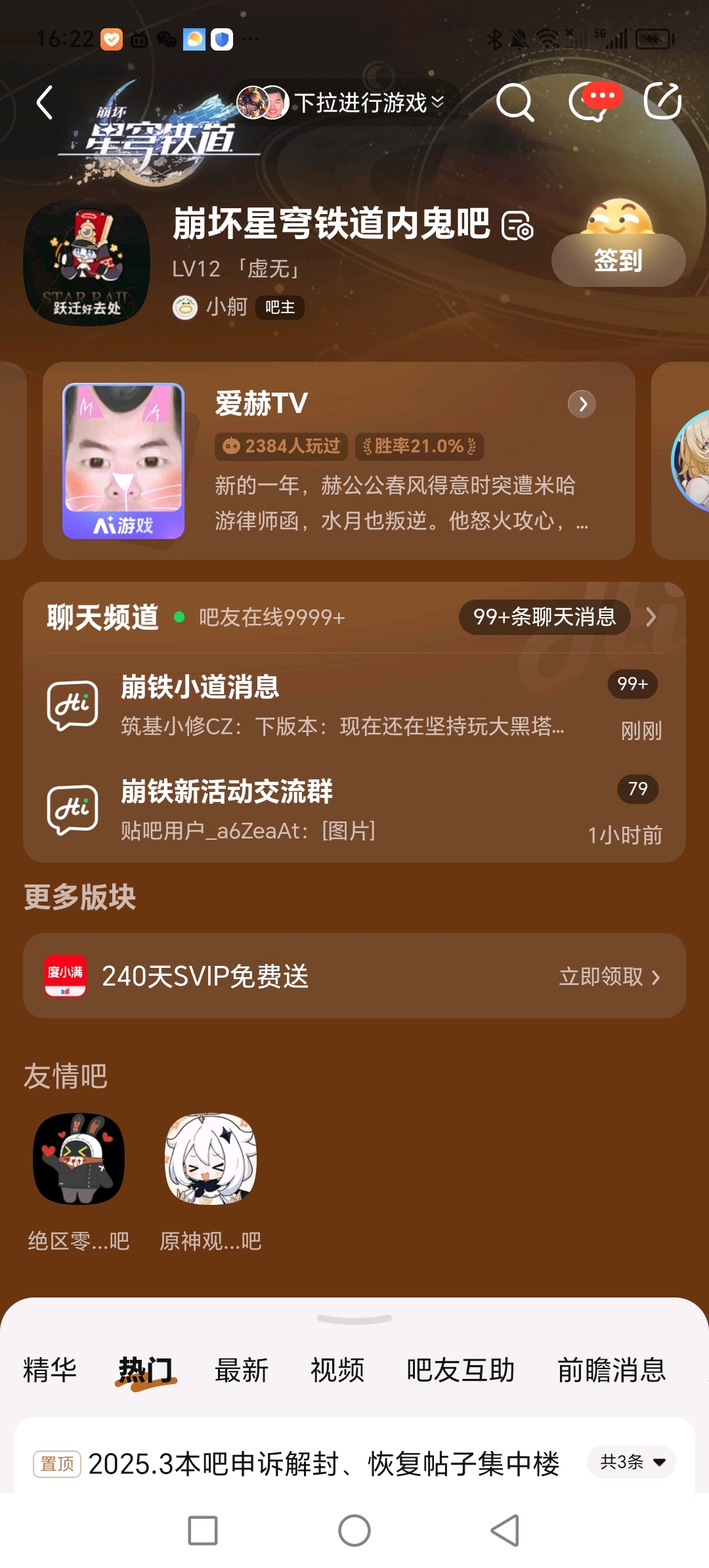Go back using the top-left arrow
709x1568 pixels.
click(45, 103)
